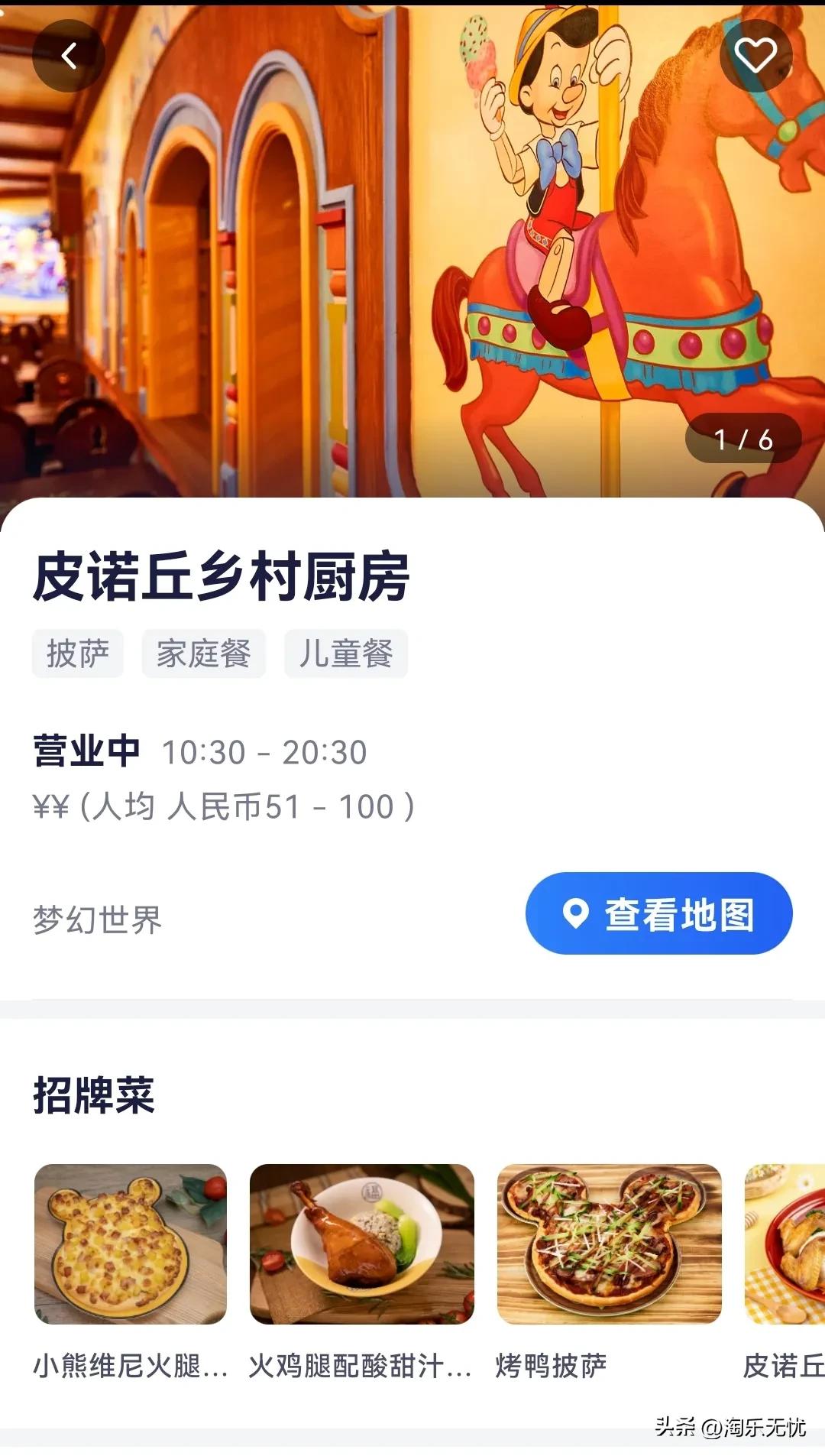This screenshot has width=825, height=1456.
Task: Select the 儿童餐 category tag
Action: [x=345, y=653]
